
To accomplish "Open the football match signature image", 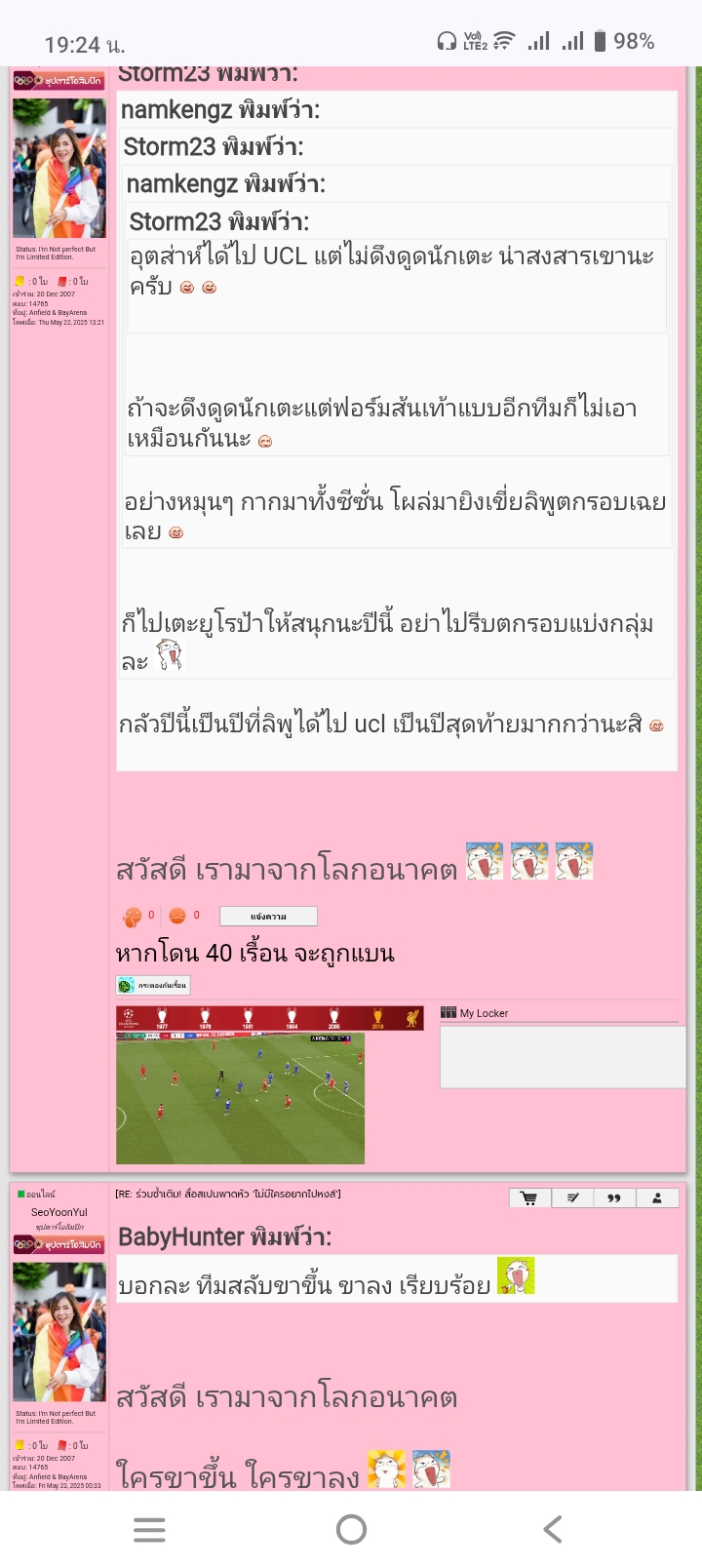I will tap(240, 1097).
